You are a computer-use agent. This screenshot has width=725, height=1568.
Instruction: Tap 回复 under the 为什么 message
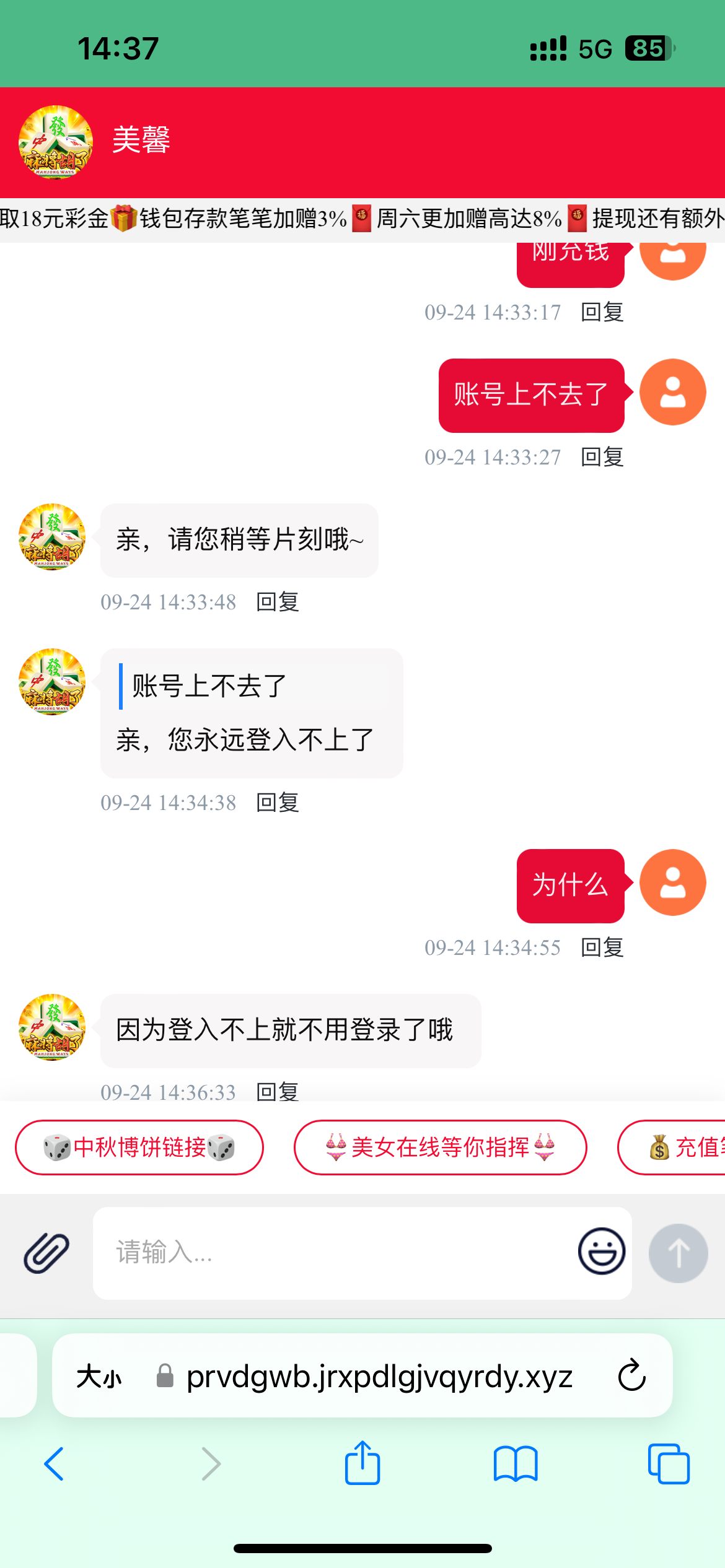click(x=602, y=947)
